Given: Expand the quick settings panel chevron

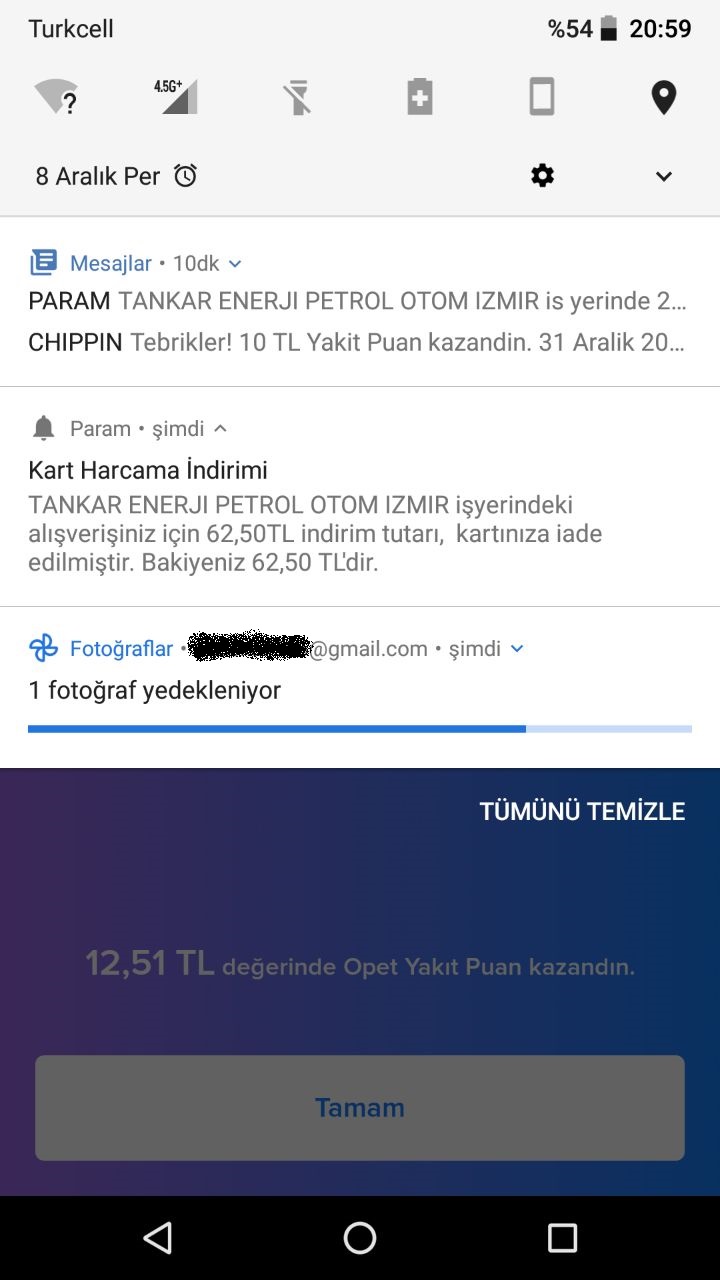Looking at the screenshot, I should (664, 177).
